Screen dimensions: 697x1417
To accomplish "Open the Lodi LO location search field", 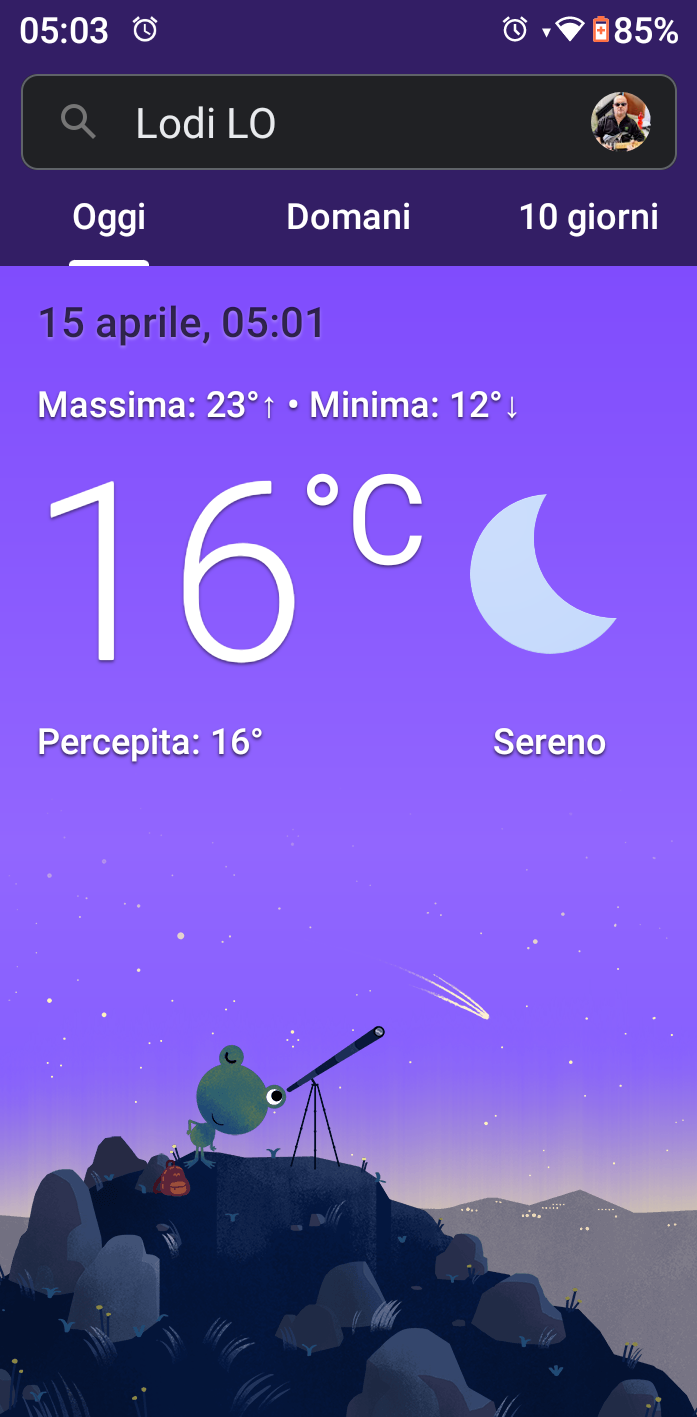I will [348, 122].
